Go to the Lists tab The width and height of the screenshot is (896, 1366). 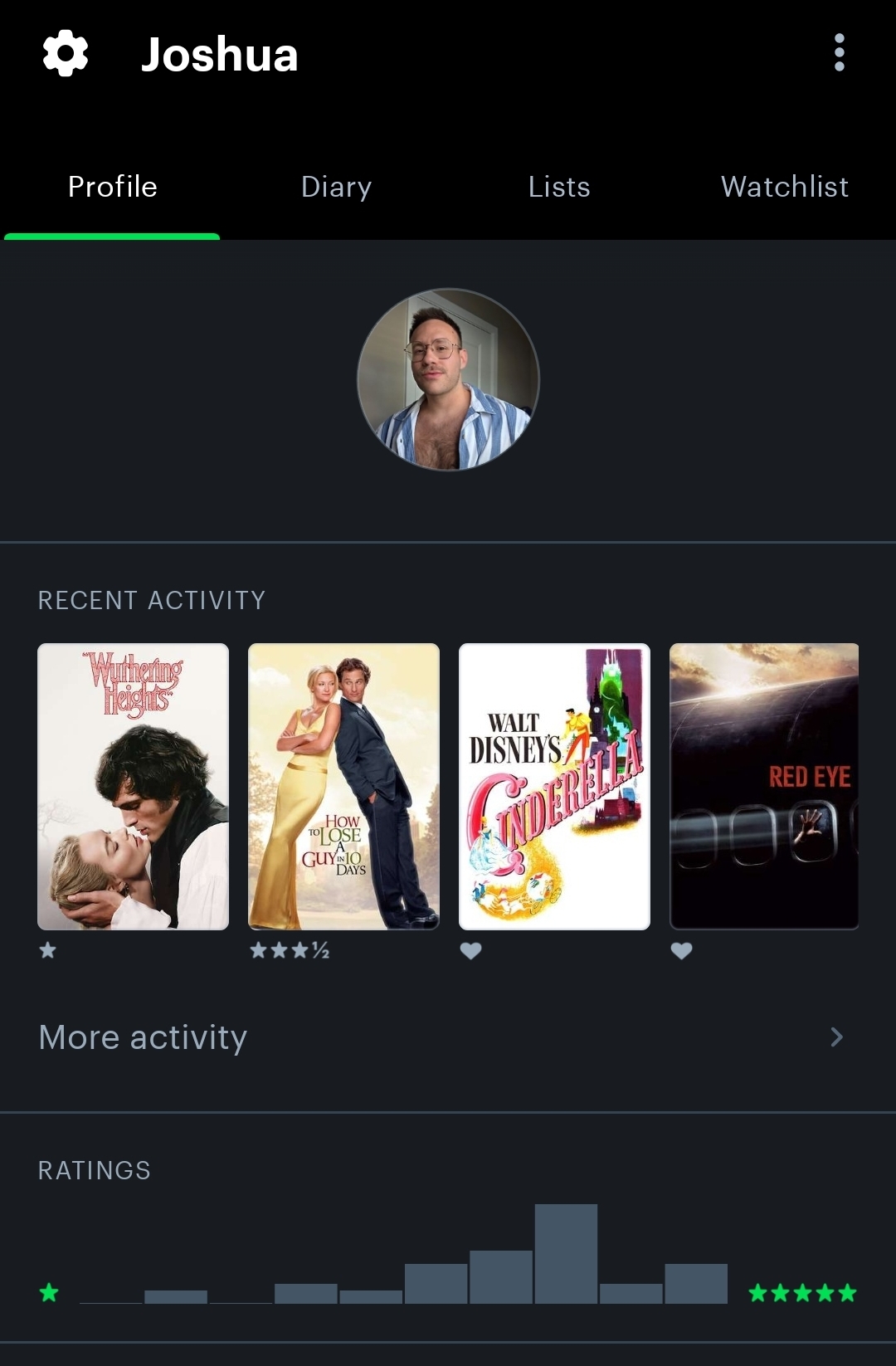559,187
